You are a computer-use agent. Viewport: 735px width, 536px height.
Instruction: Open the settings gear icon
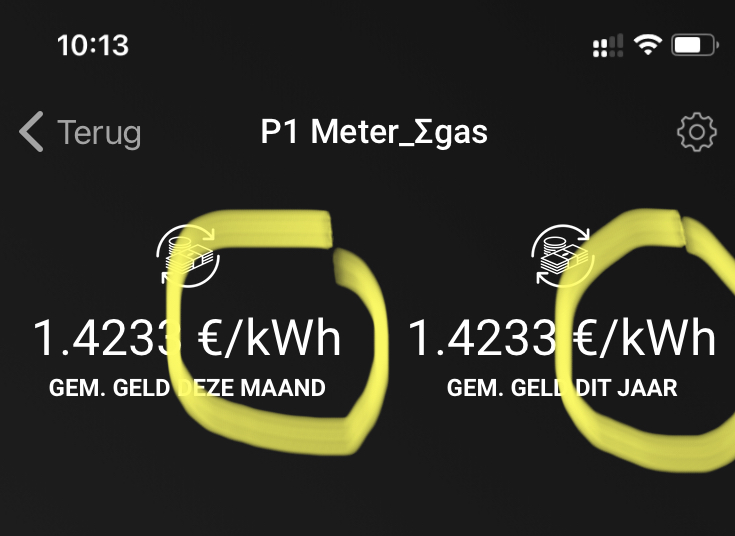click(x=696, y=132)
